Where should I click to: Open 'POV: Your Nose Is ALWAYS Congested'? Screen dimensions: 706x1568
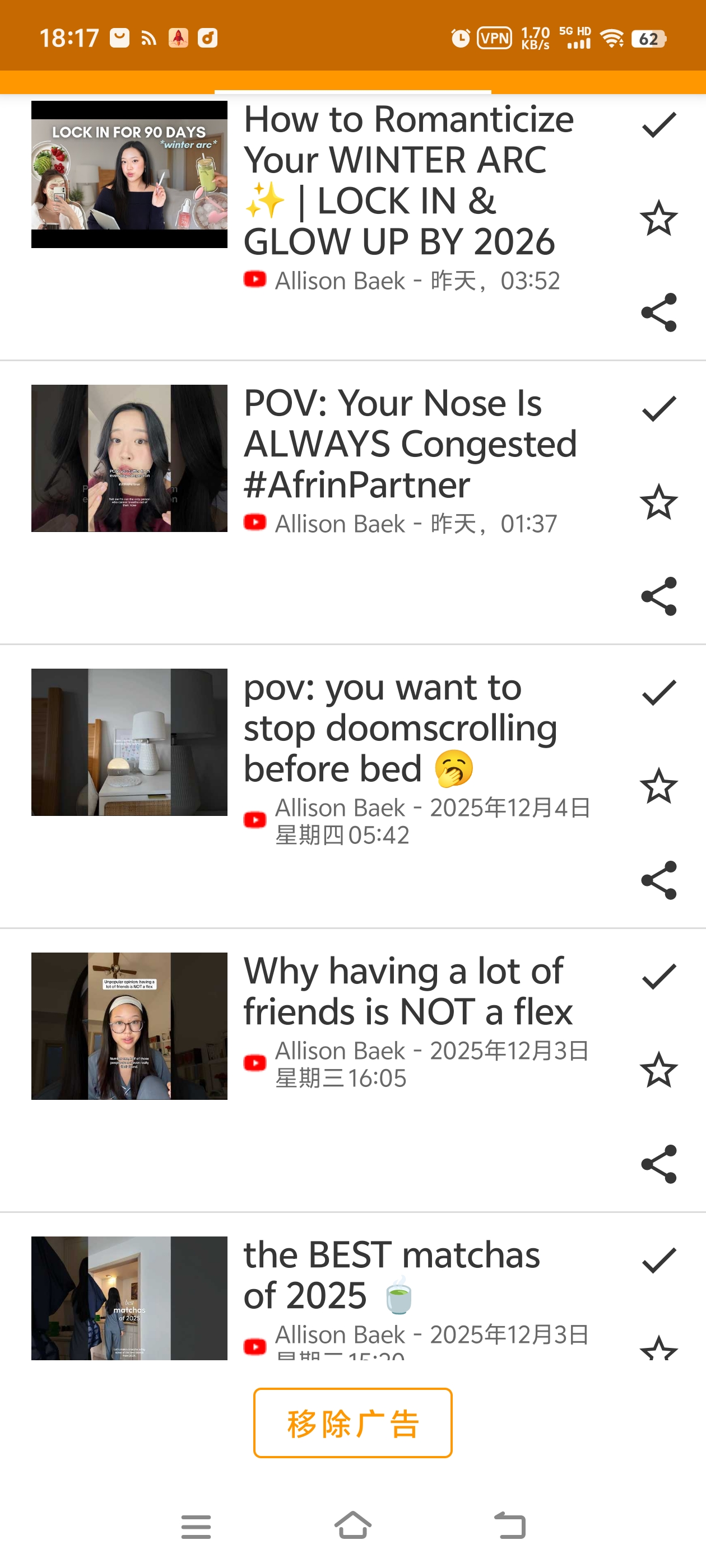pos(410,444)
